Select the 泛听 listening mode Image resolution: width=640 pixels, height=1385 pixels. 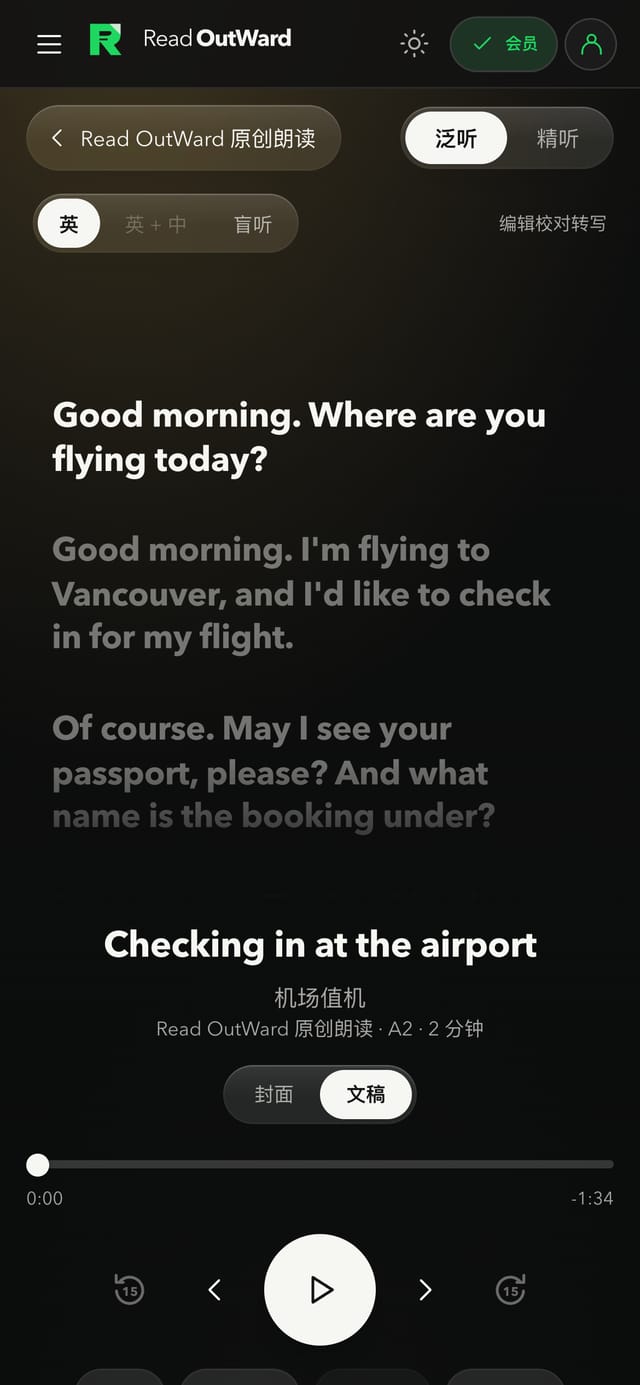(x=456, y=138)
